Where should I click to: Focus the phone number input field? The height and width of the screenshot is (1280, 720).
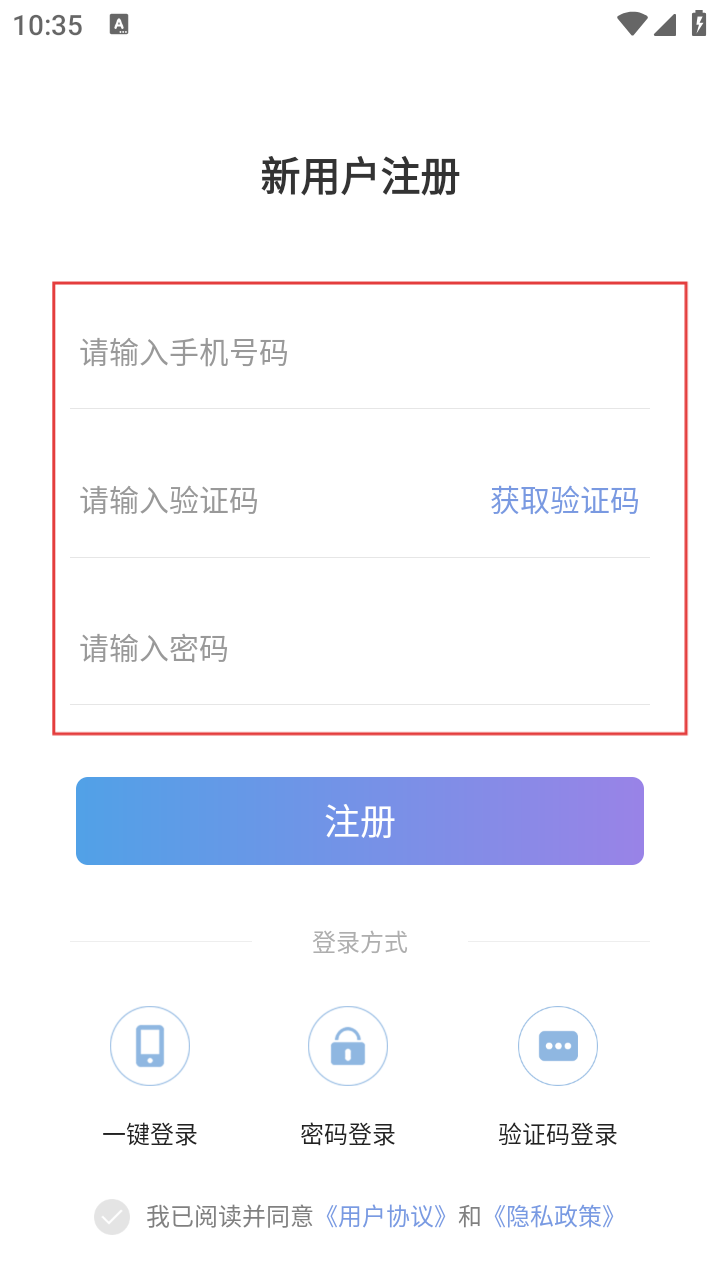click(360, 353)
